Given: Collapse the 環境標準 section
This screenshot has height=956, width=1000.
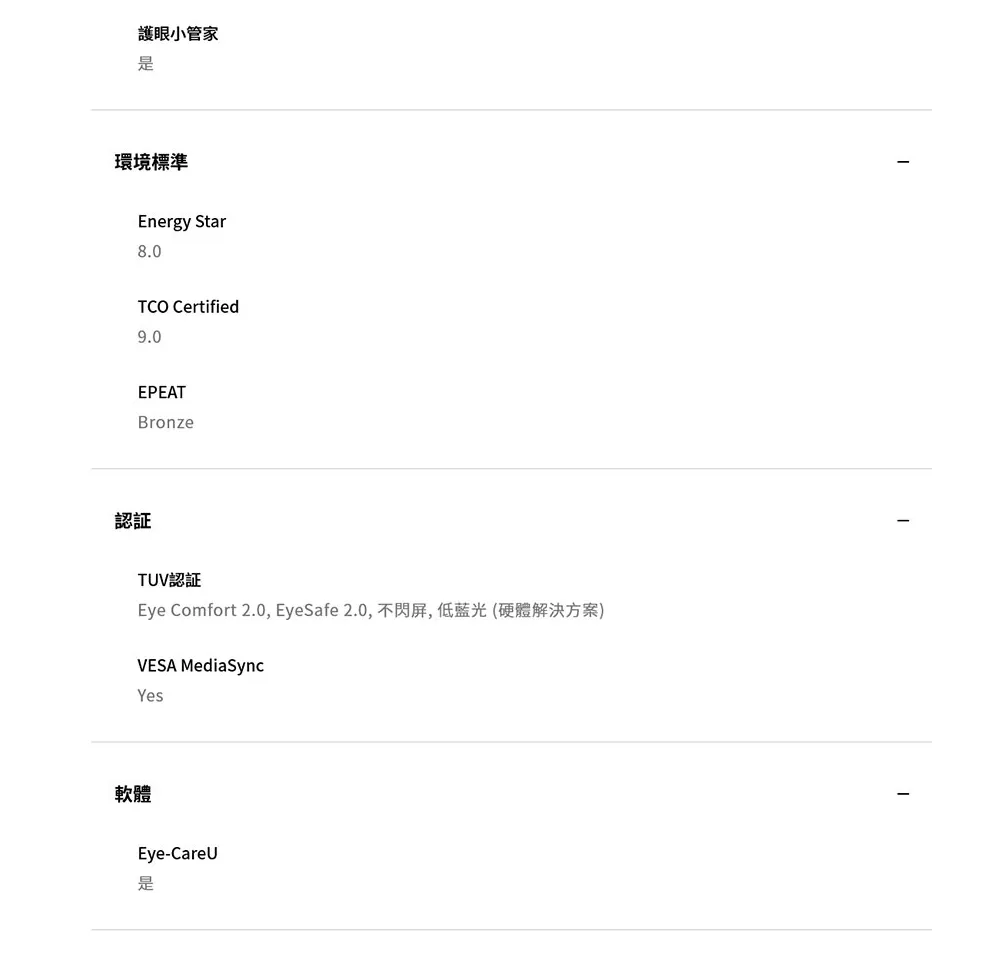Looking at the screenshot, I should point(902,162).
